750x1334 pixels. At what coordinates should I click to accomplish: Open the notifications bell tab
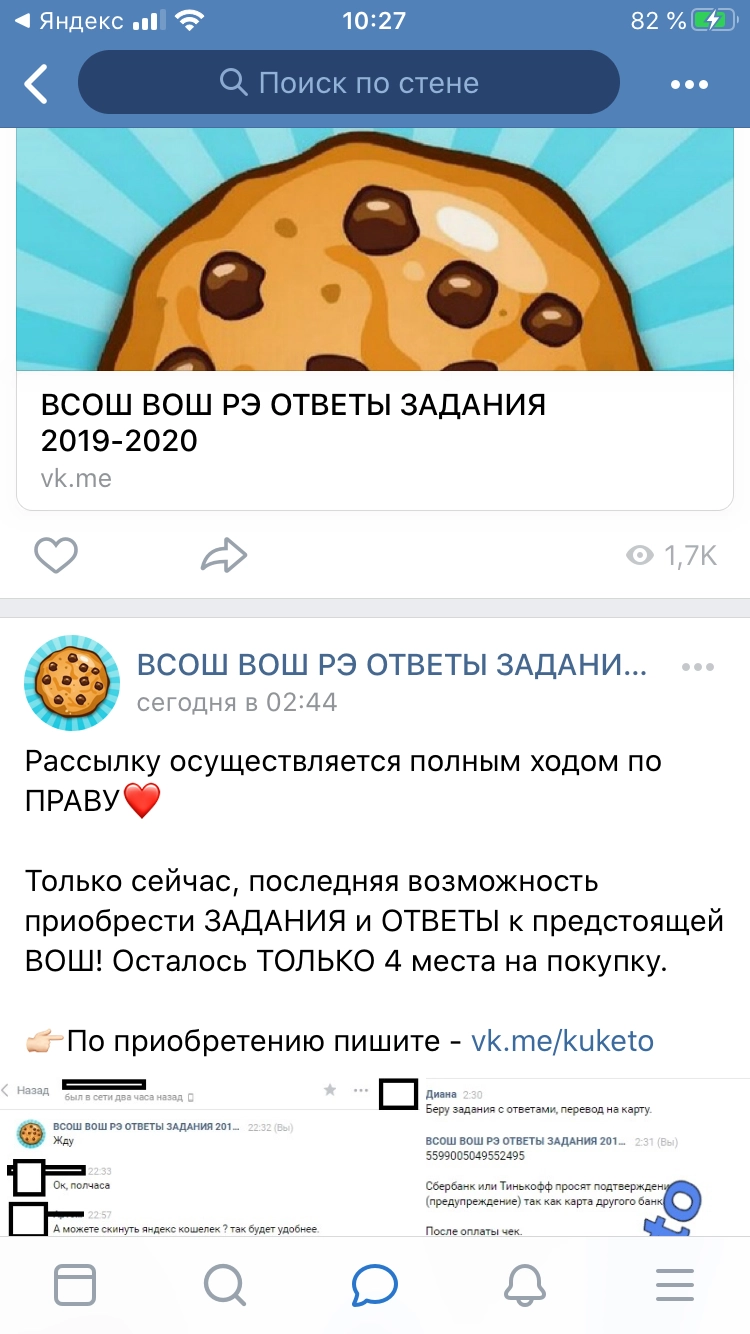click(525, 1284)
